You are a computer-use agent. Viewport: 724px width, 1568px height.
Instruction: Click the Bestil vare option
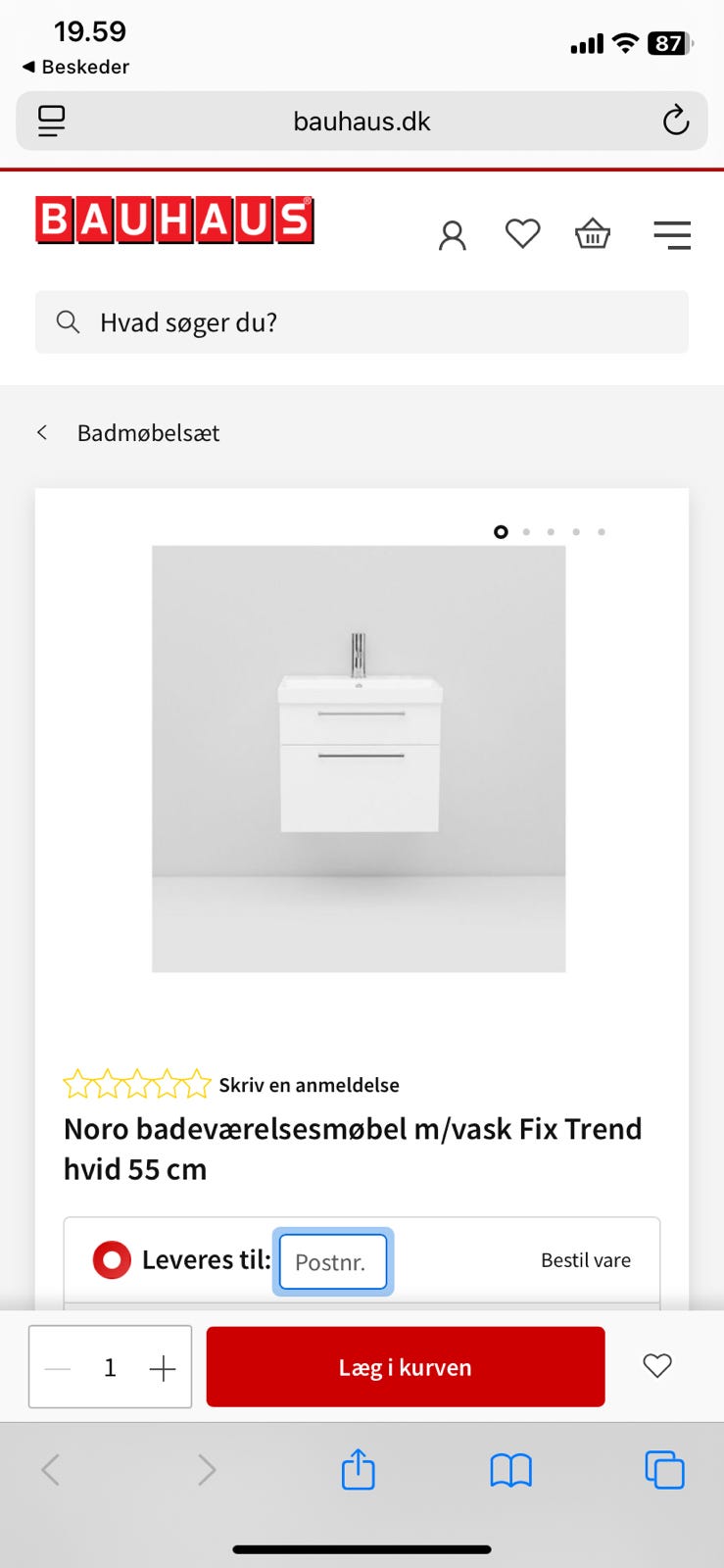[586, 1259]
